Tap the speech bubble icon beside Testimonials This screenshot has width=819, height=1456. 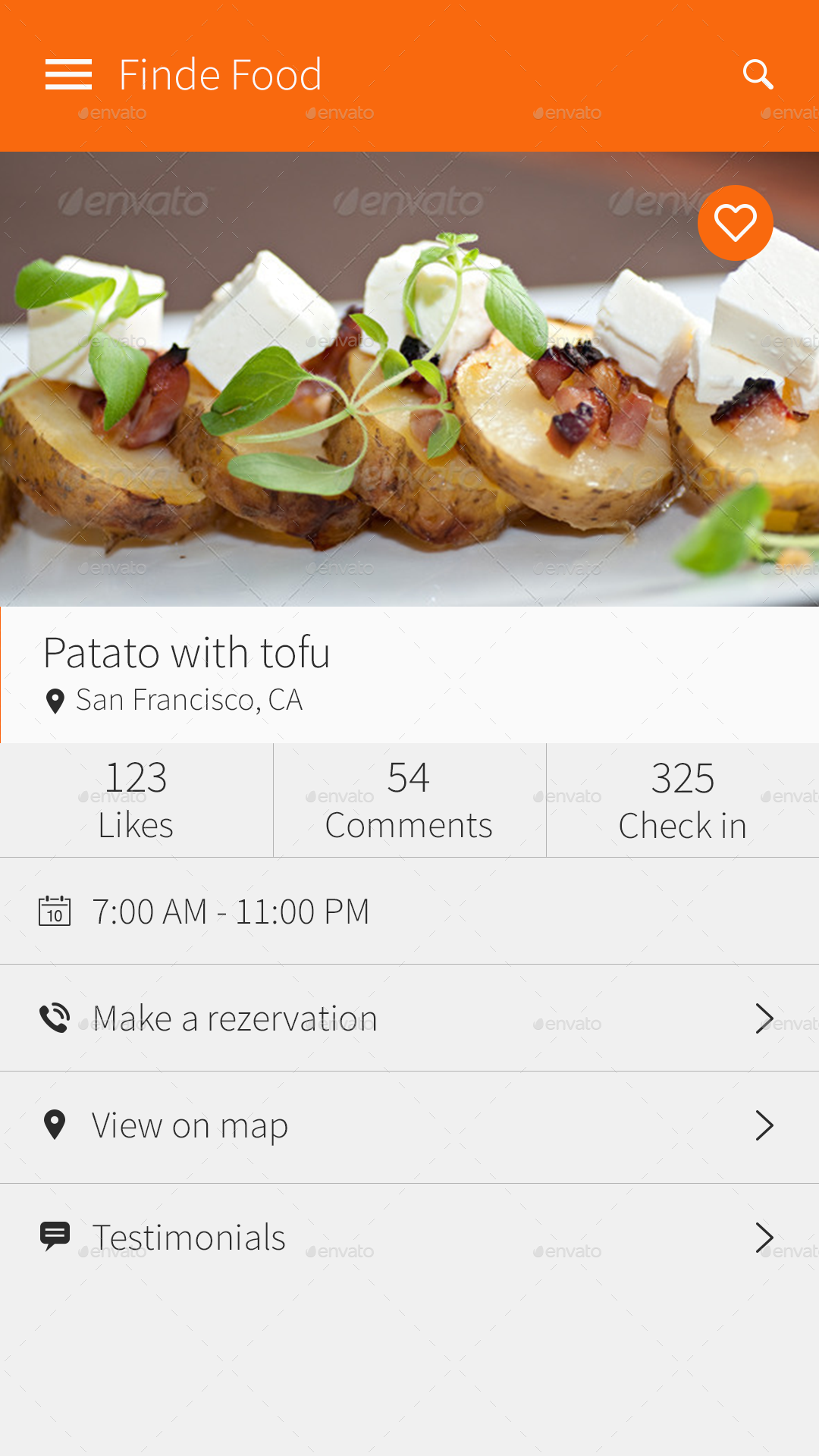point(54,1235)
